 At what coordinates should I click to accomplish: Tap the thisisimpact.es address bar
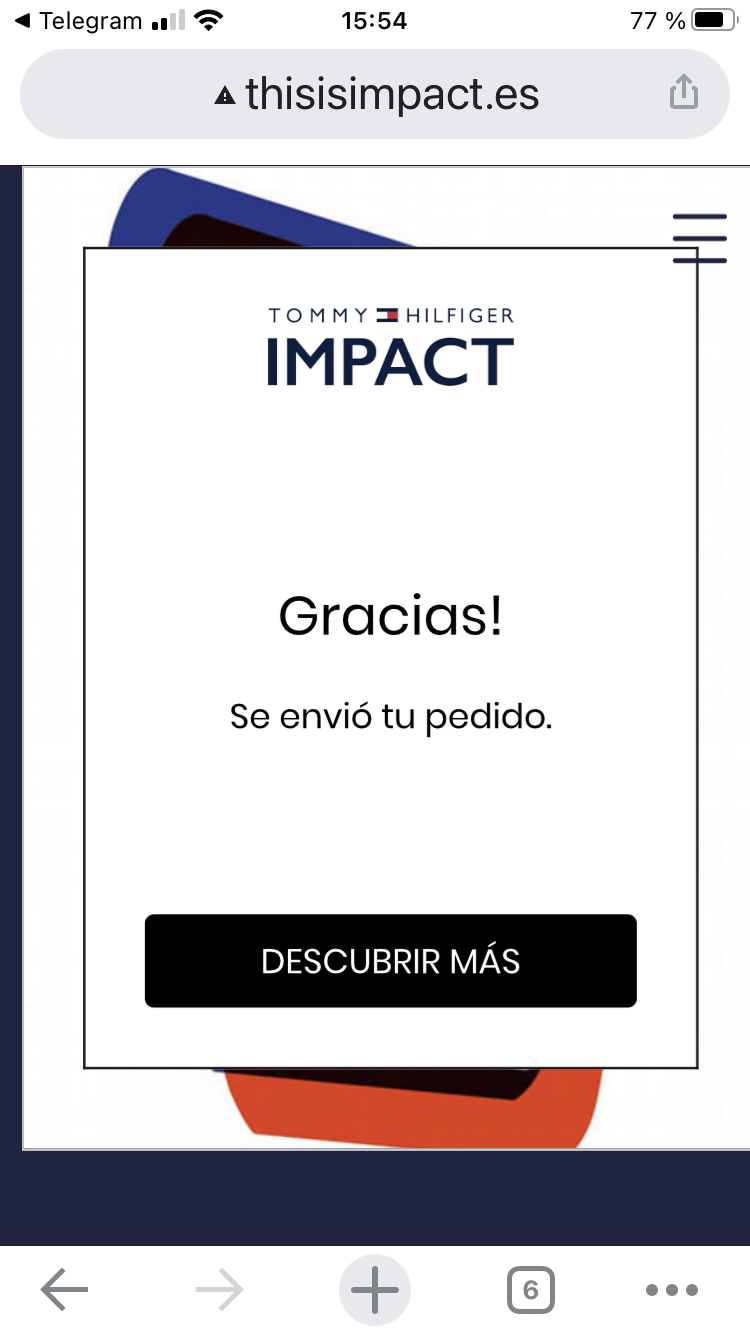point(390,95)
